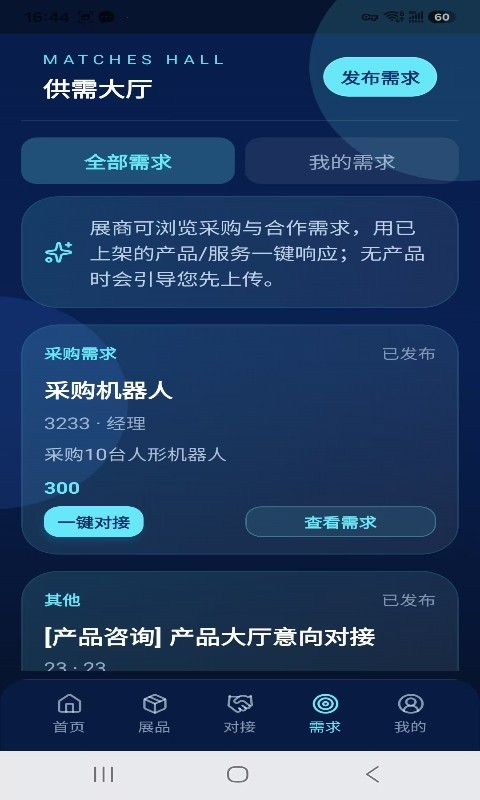Tap the system home button
This screenshot has height=800, width=480.
tap(238, 774)
